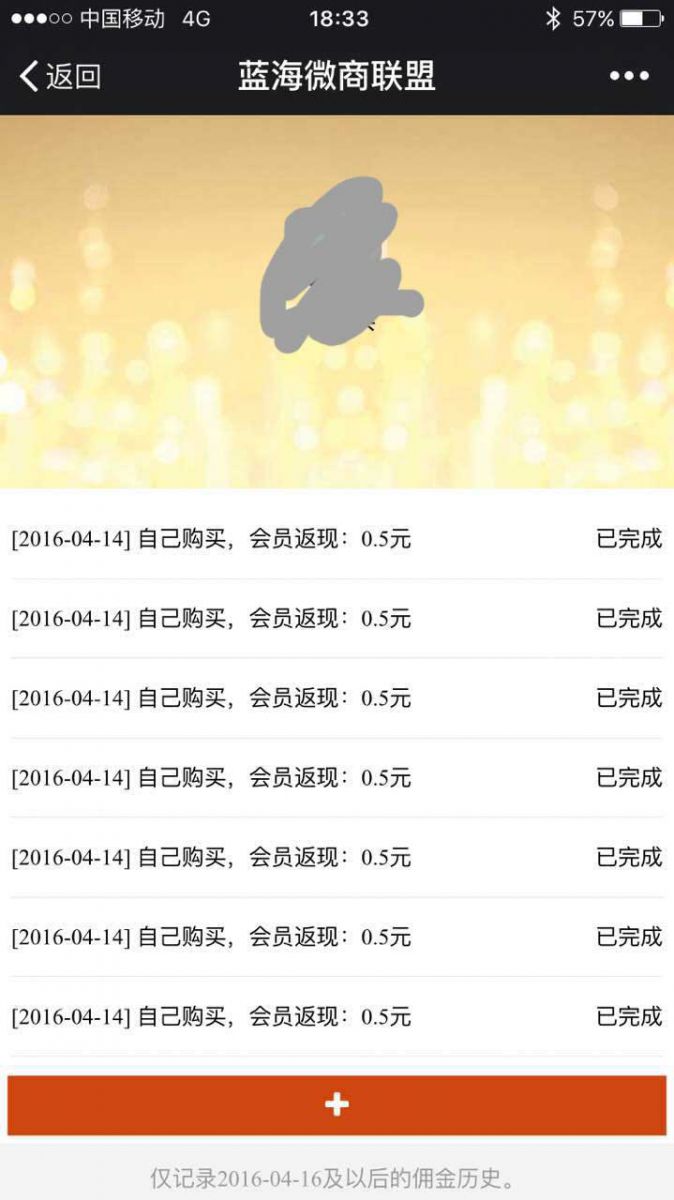Tap the orange plus button
Image resolution: width=674 pixels, height=1200 pixels.
(337, 1105)
